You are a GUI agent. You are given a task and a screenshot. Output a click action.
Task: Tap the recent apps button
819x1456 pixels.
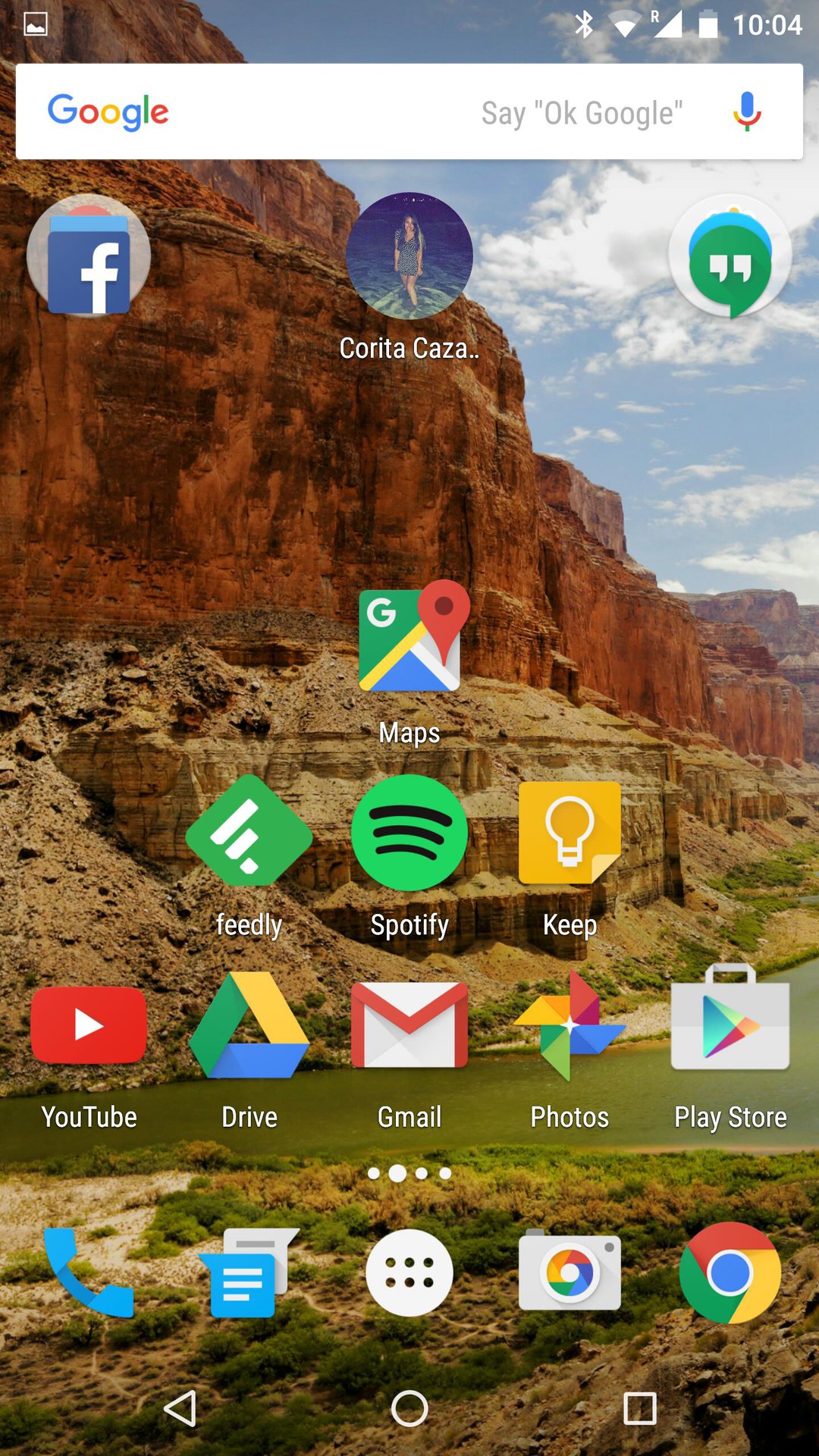point(639,1409)
